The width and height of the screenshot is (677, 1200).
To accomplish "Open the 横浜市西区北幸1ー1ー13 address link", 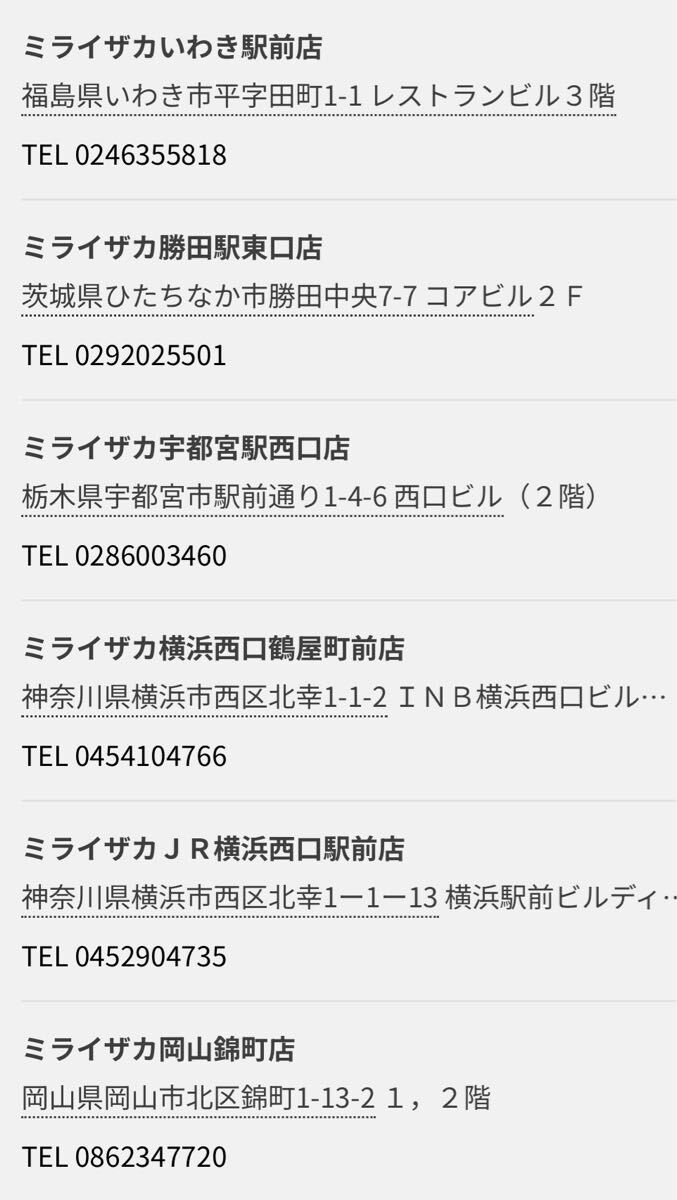I will point(230,898).
